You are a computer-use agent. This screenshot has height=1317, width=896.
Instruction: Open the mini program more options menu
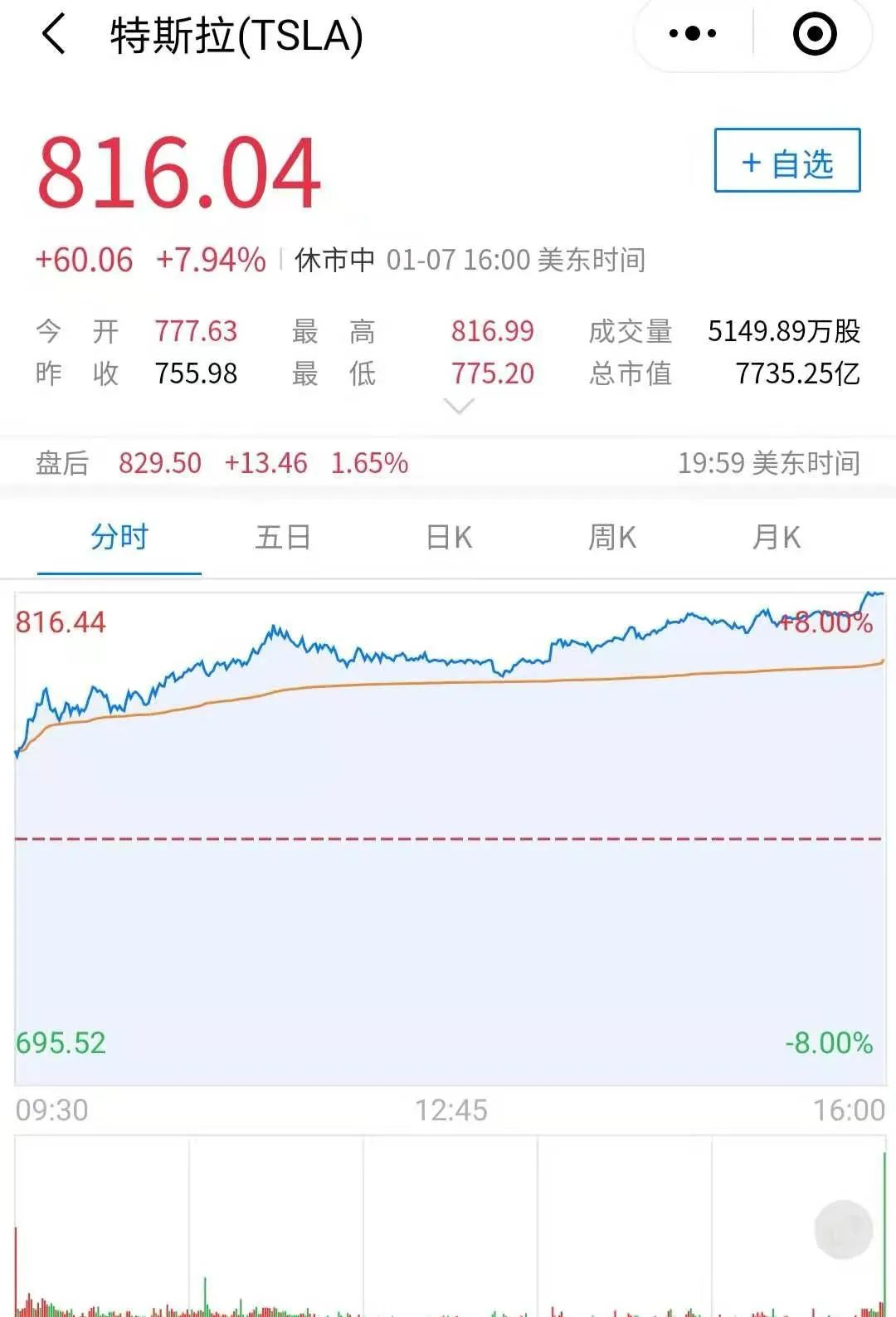click(693, 34)
